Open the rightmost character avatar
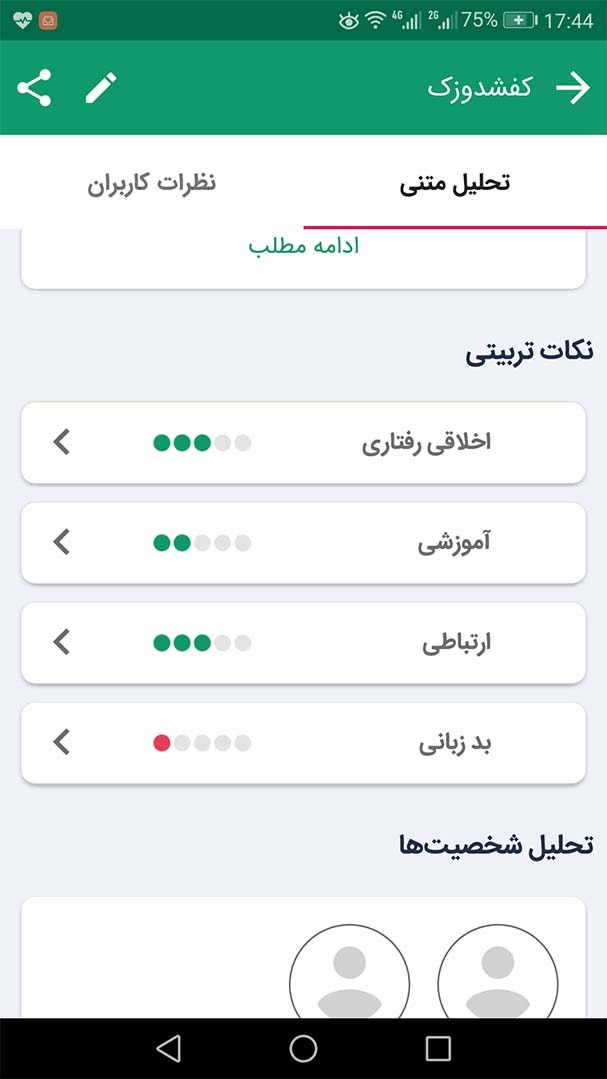This screenshot has height=1079, width=607. pos(498,972)
